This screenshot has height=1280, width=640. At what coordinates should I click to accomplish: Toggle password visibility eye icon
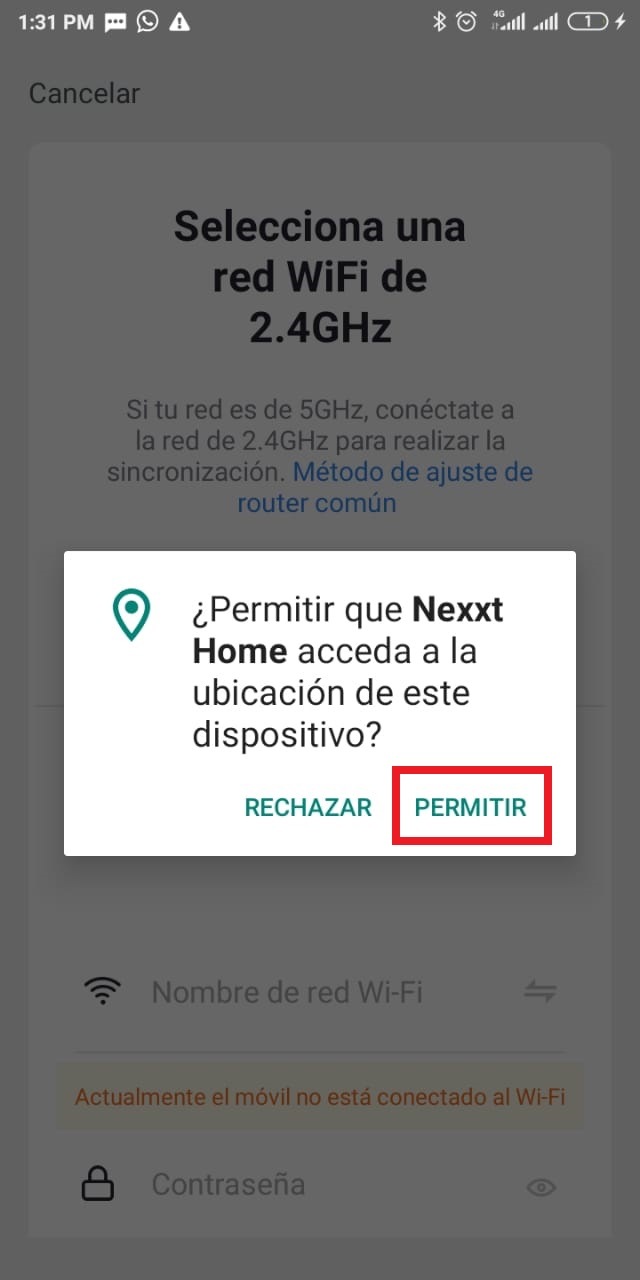click(x=541, y=1187)
